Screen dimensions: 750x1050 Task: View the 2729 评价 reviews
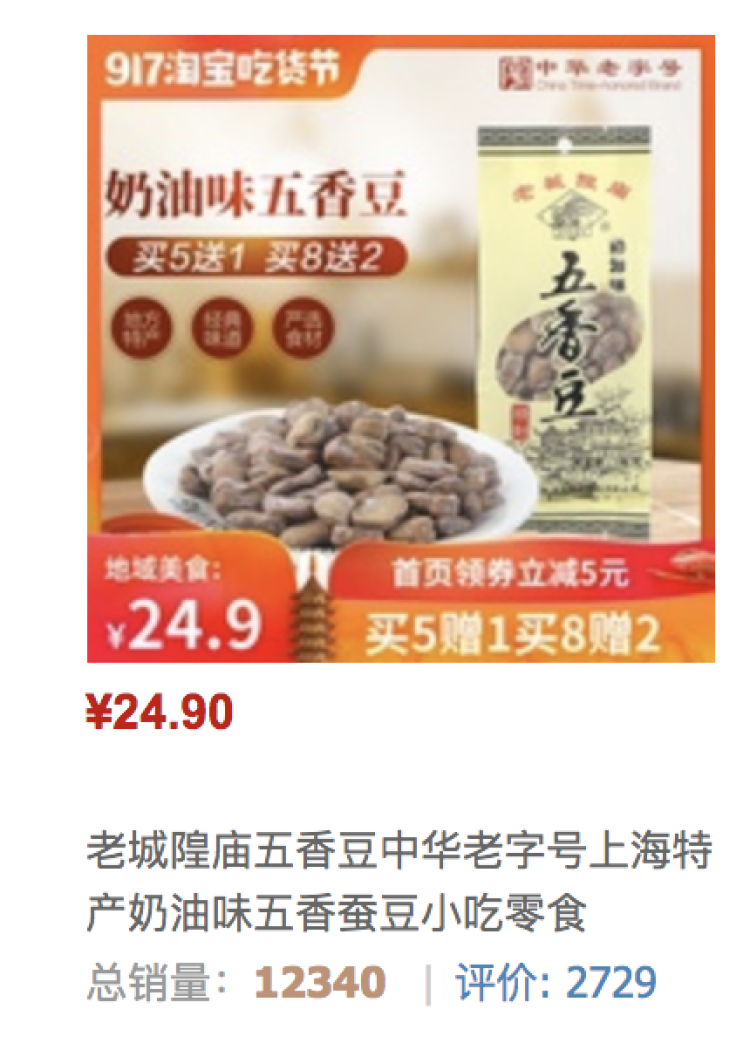(x=556, y=983)
